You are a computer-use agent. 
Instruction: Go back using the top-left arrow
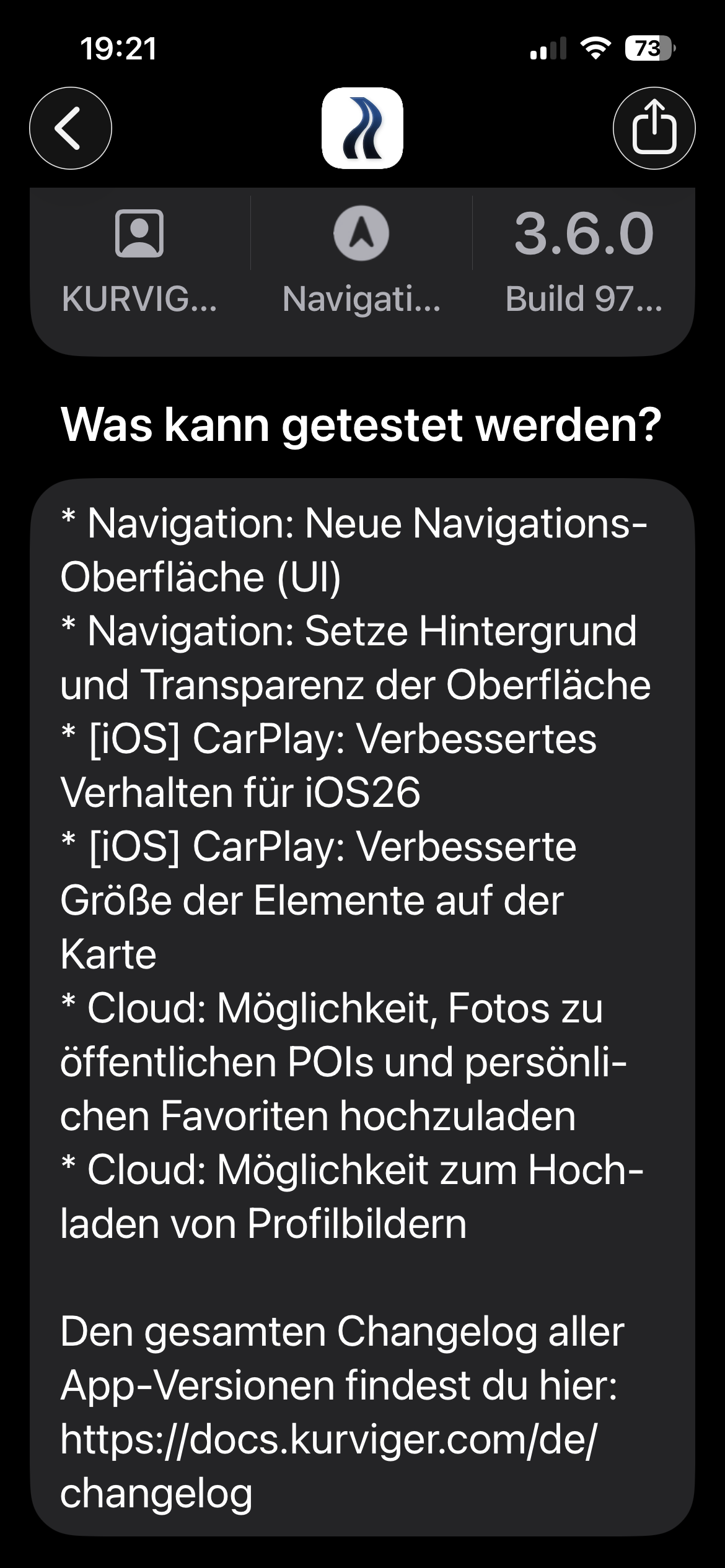pyautogui.click(x=71, y=128)
